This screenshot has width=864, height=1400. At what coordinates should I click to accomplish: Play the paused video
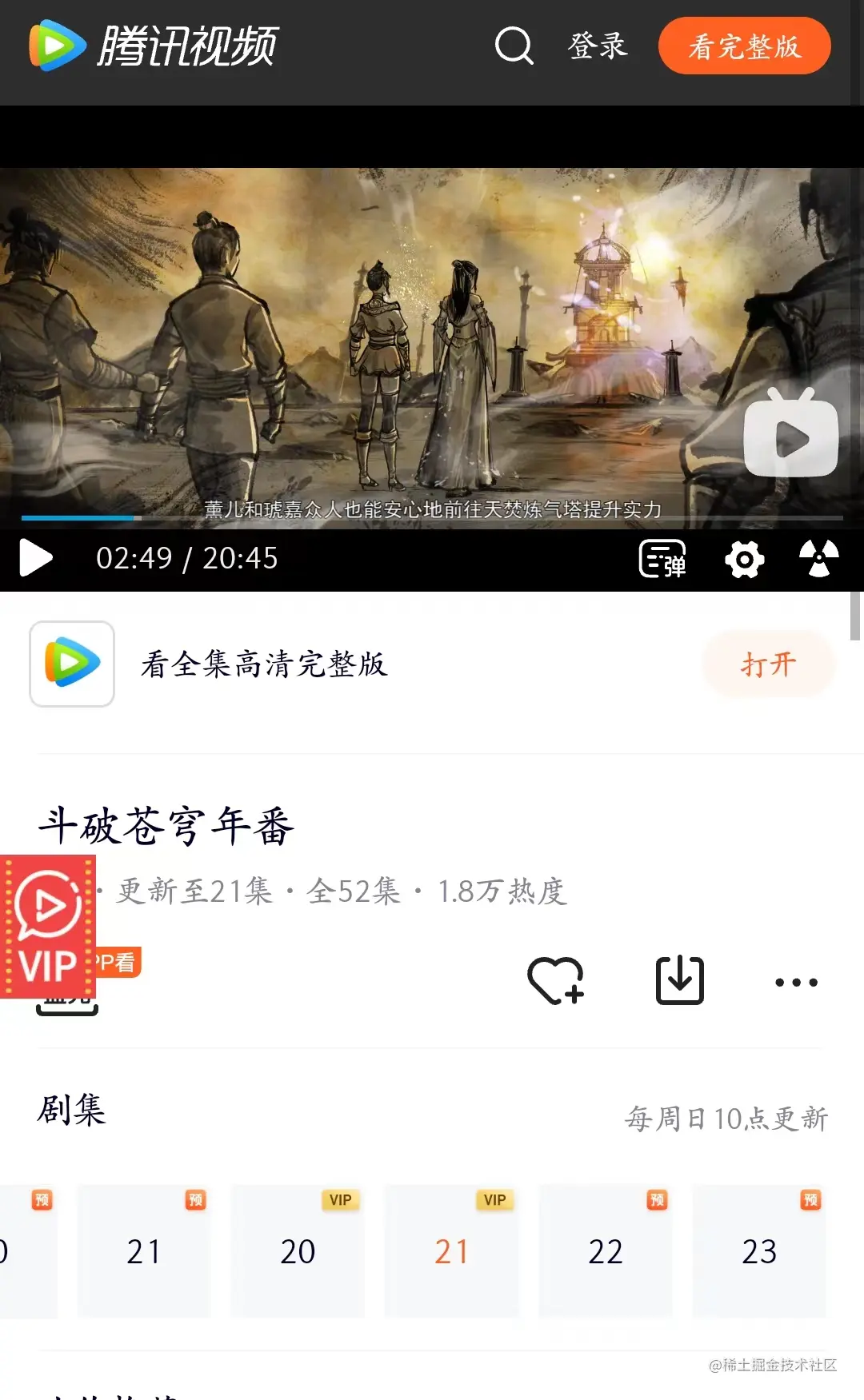(36, 557)
